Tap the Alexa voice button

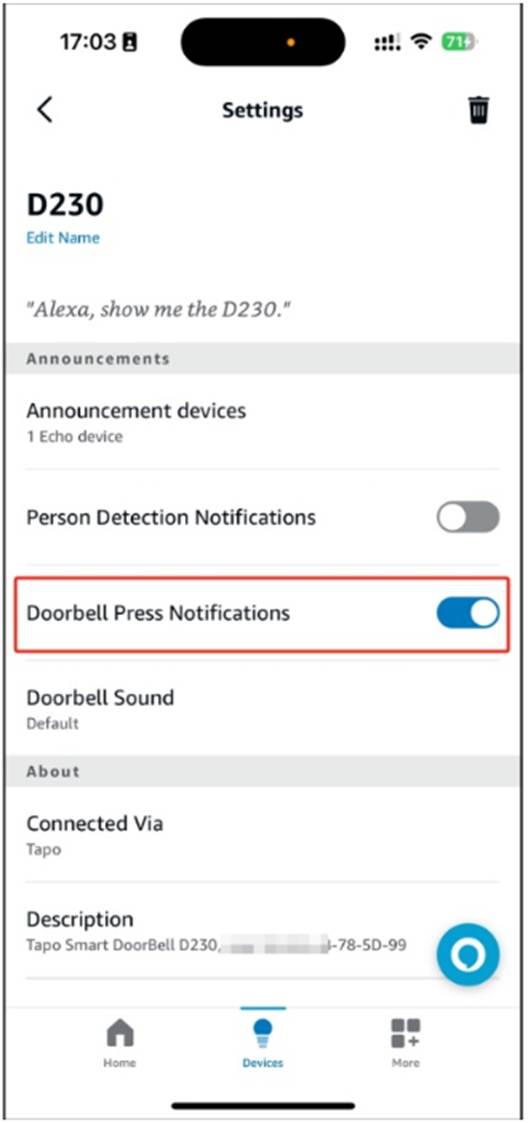coord(469,954)
